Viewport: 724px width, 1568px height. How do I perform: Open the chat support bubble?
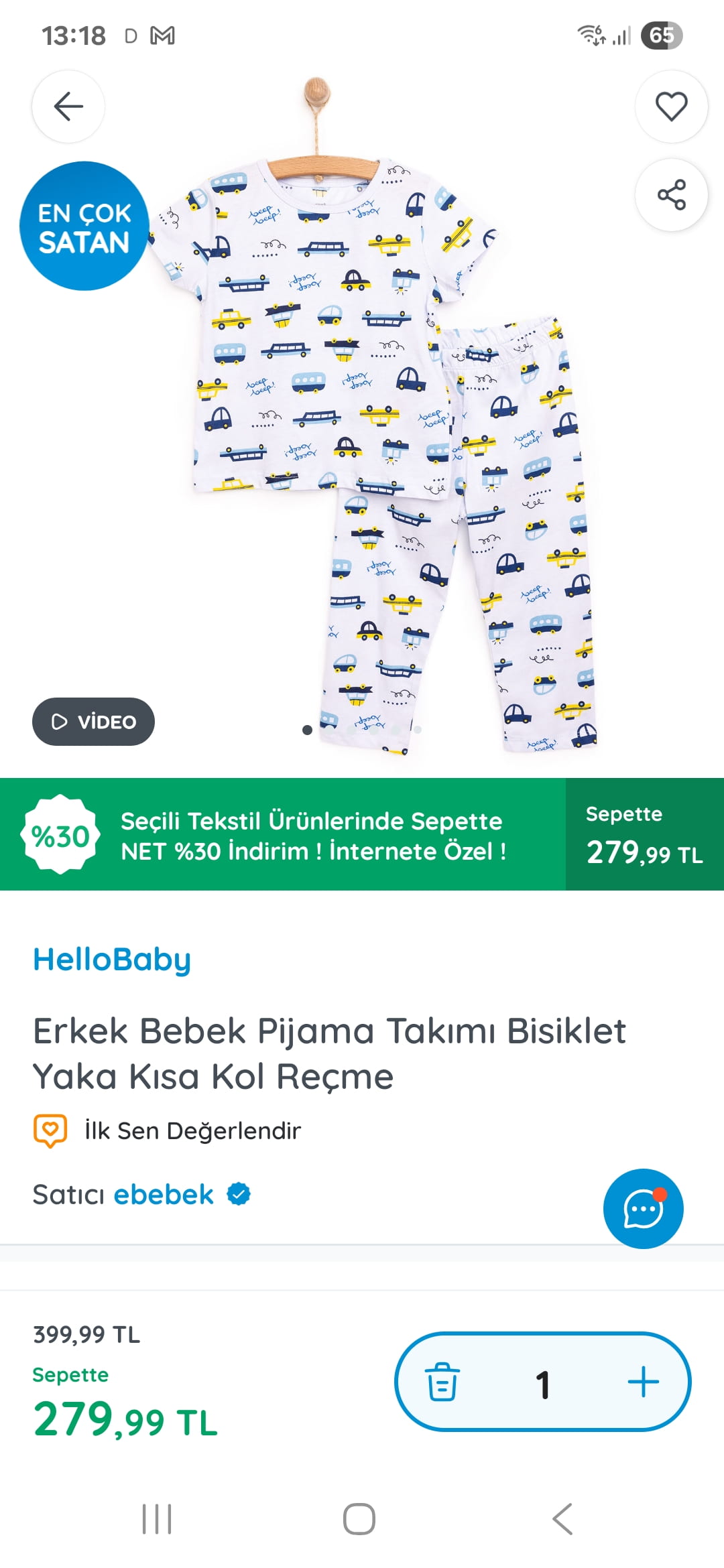643,1209
